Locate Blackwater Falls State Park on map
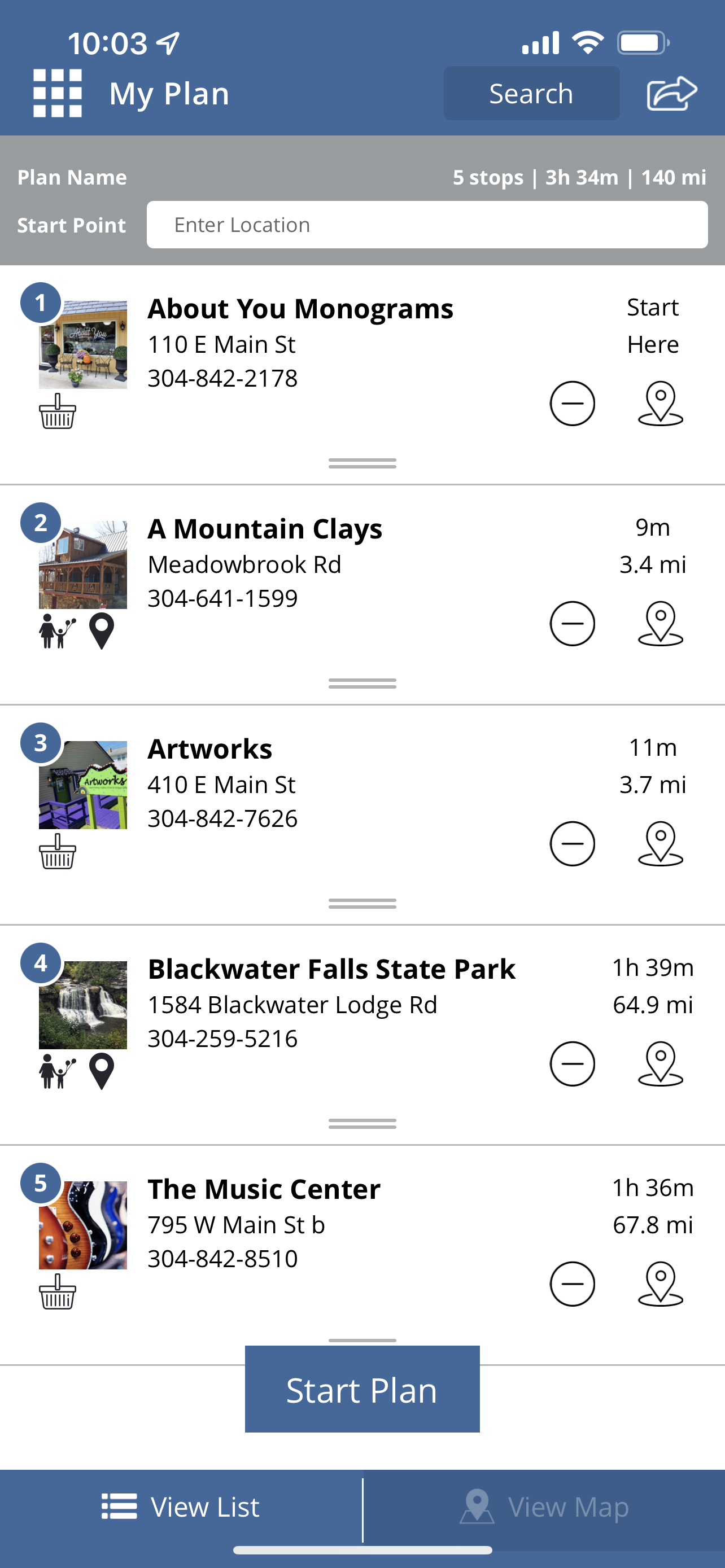This screenshot has width=725, height=1568. coord(661,1064)
